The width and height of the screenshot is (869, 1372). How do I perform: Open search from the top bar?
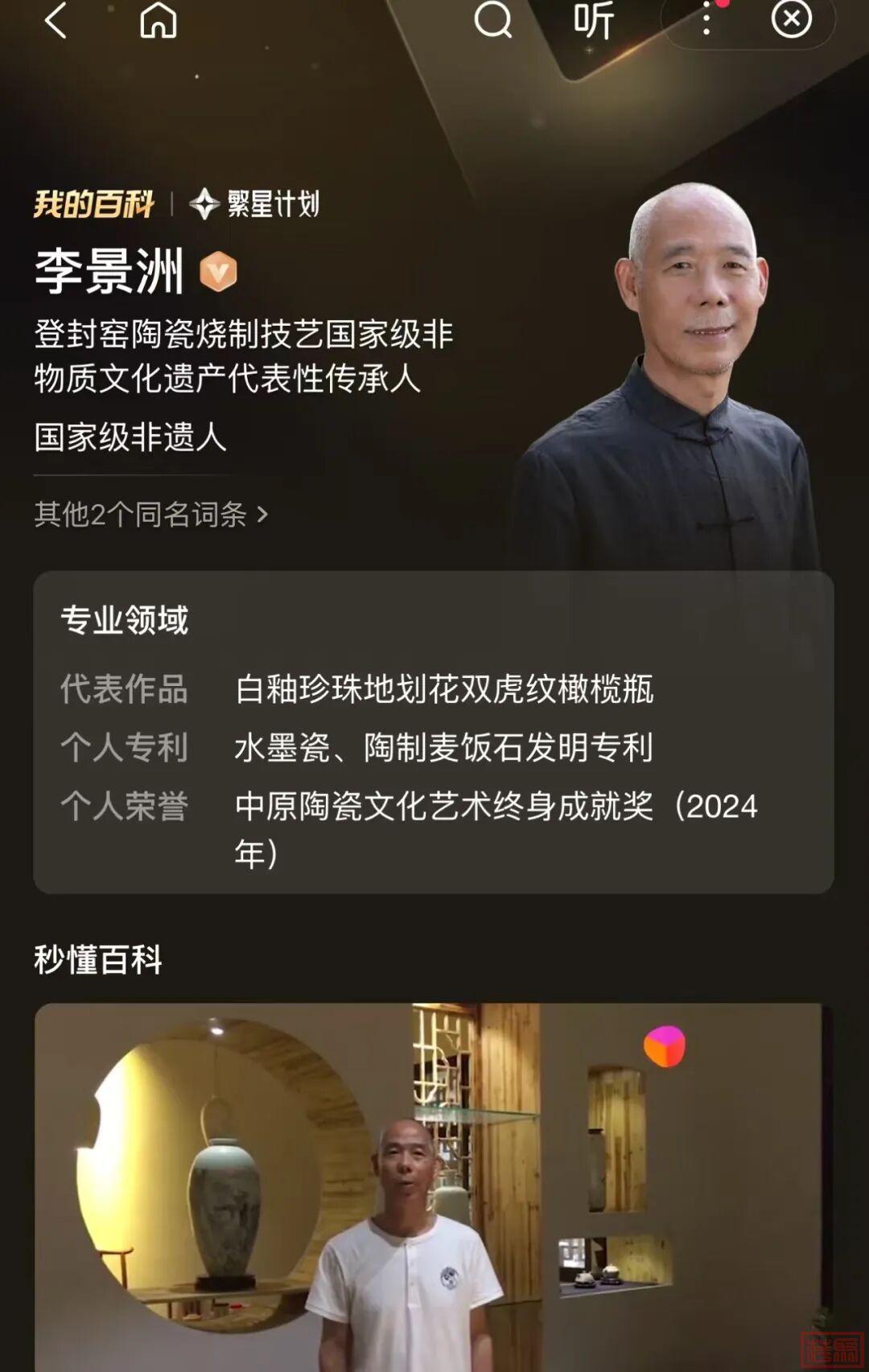(x=492, y=20)
